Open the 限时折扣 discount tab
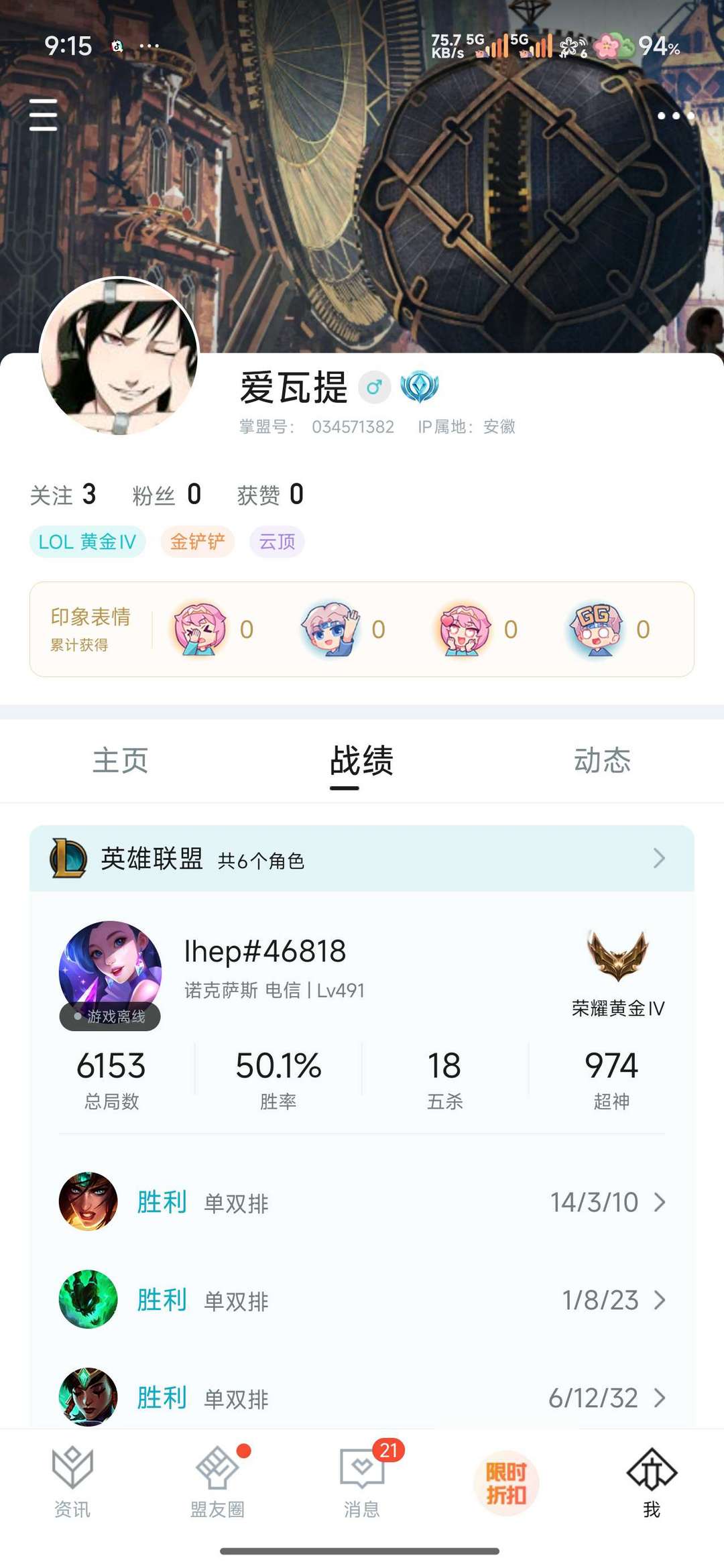 506,1482
